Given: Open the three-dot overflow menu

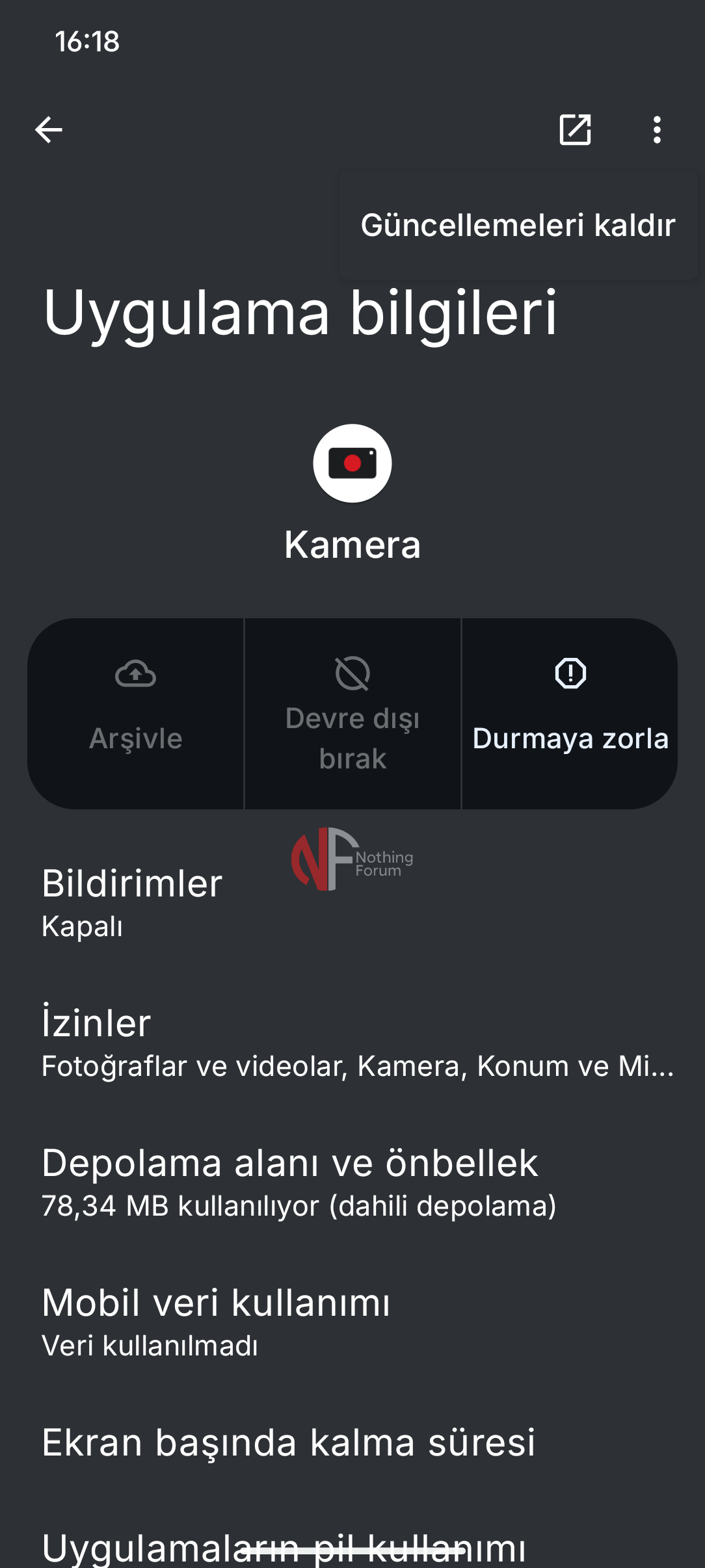Looking at the screenshot, I should (x=657, y=129).
